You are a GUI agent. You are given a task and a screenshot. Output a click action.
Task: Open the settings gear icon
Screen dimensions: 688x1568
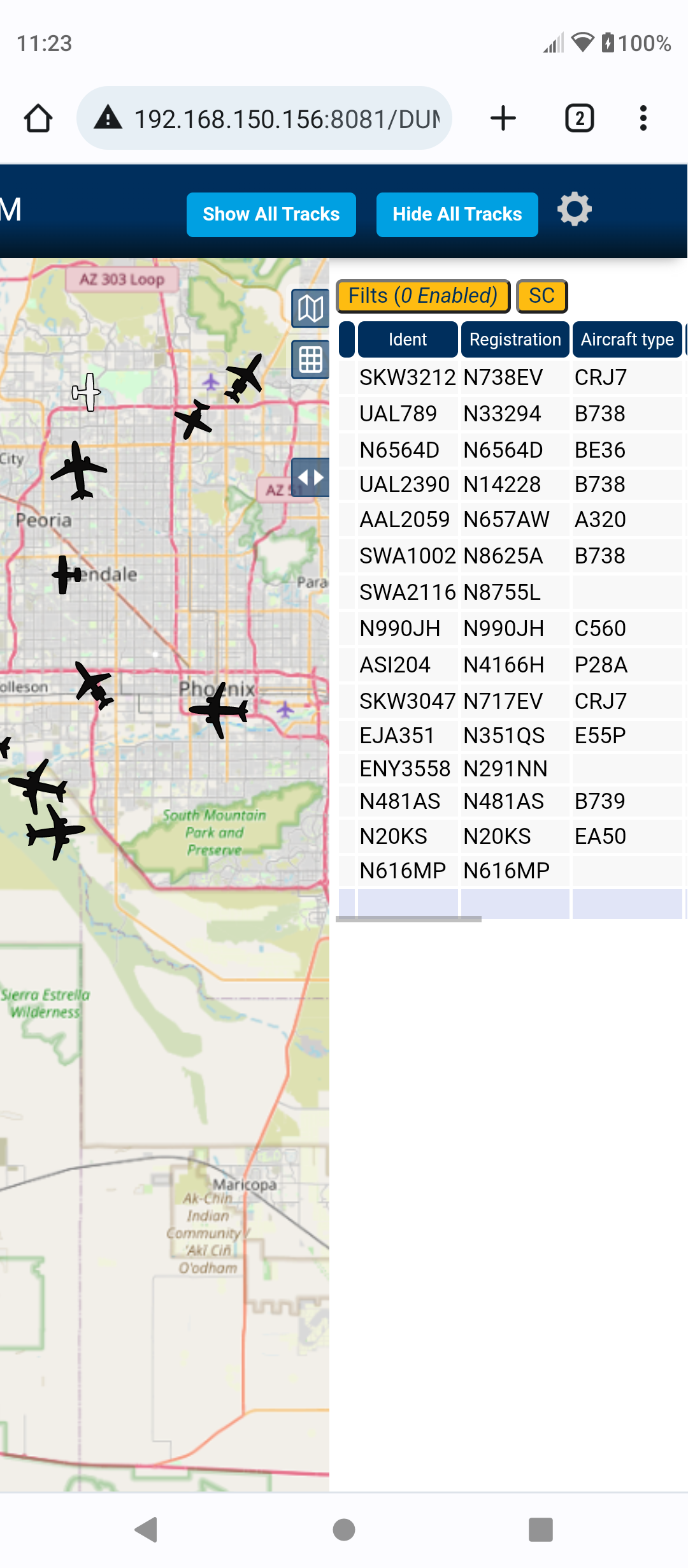point(575,209)
